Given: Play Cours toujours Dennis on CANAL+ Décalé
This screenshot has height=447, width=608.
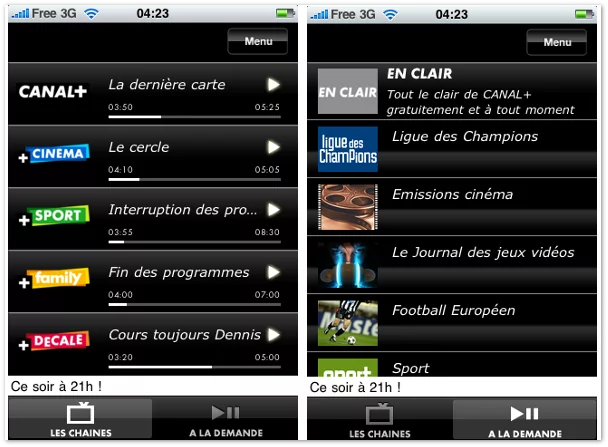Looking at the screenshot, I should pos(273,334).
